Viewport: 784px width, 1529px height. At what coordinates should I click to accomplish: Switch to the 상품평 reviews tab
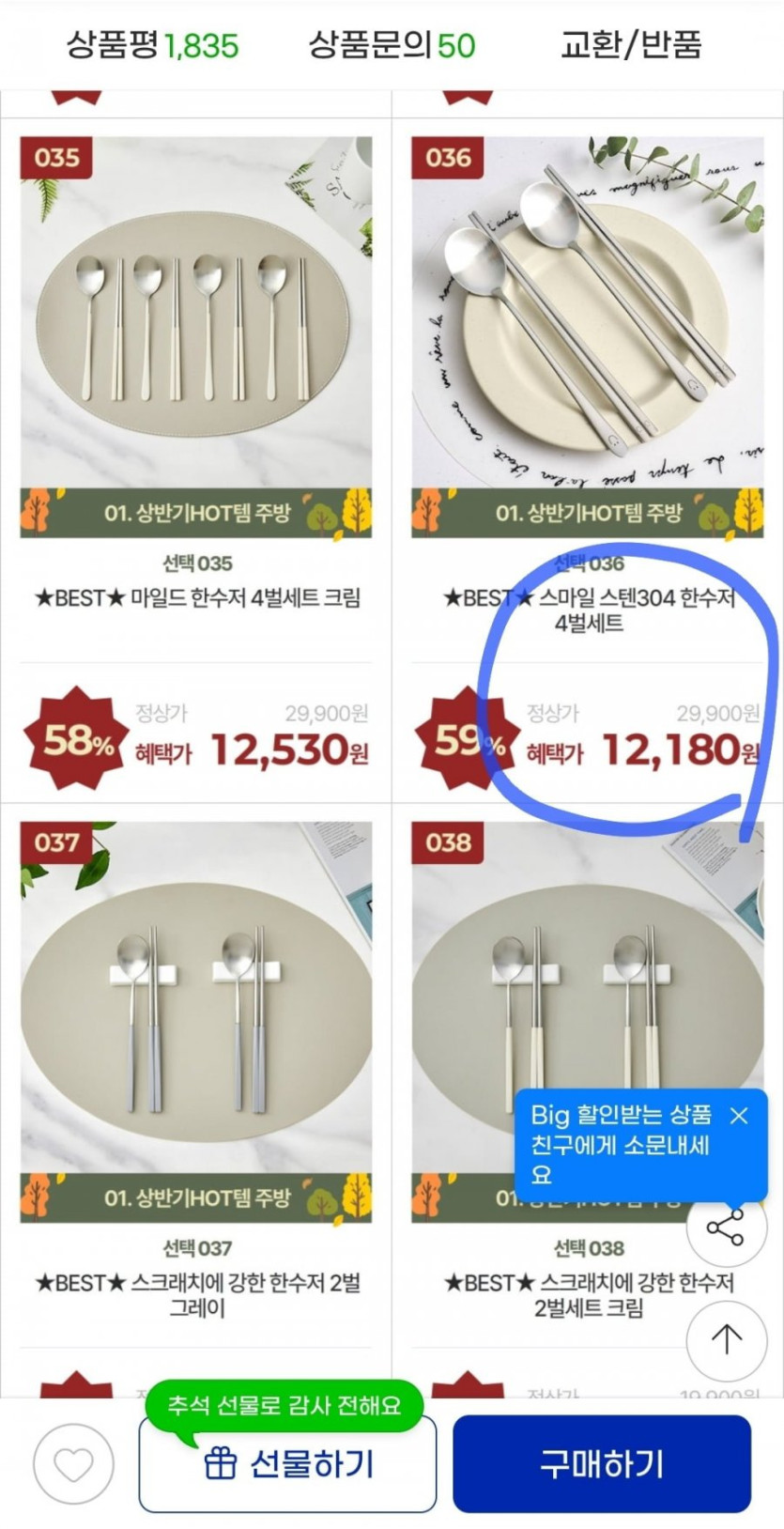tap(152, 45)
